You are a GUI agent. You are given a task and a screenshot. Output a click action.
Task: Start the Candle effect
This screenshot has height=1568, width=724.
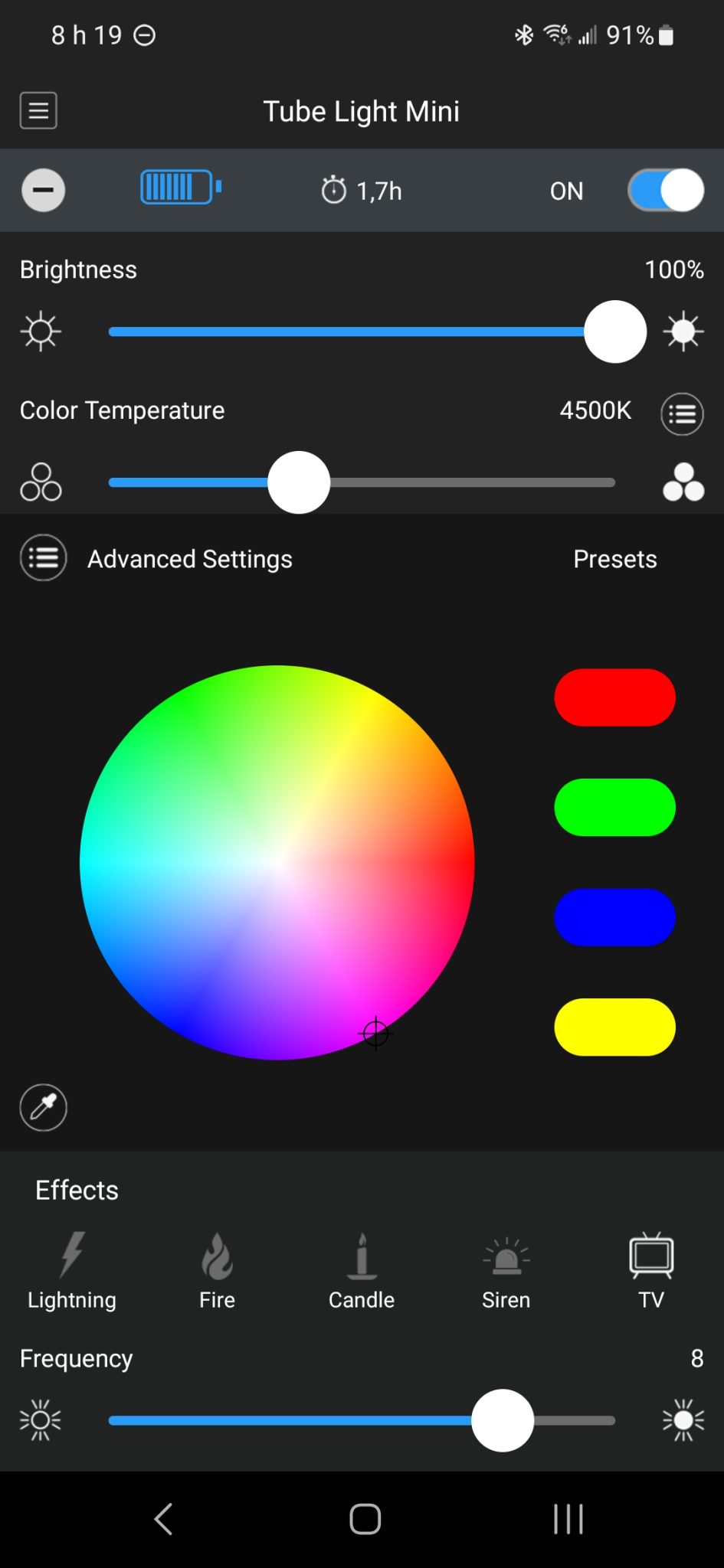click(x=362, y=1271)
